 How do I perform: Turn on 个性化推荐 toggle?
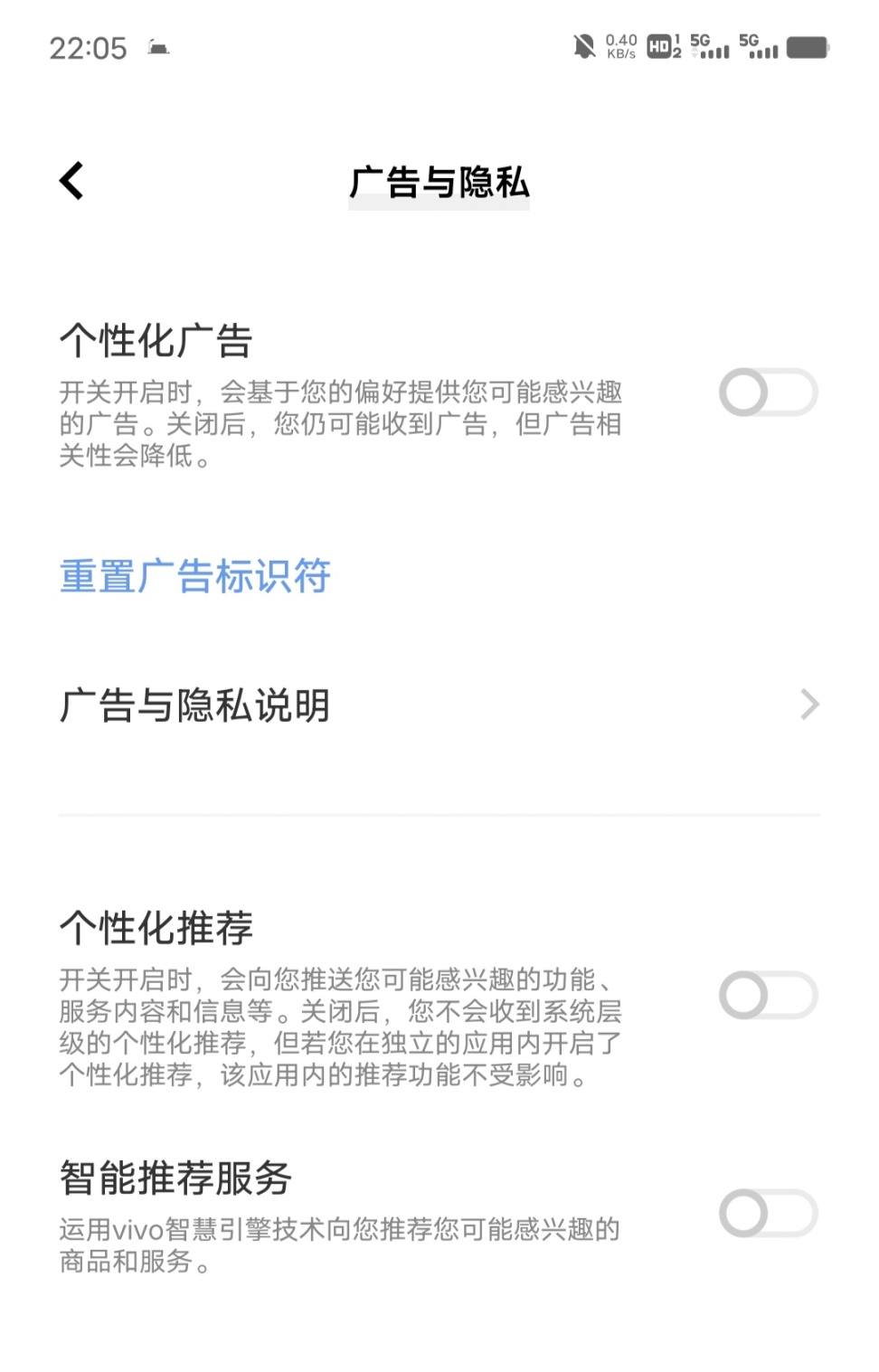tap(768, 996)
